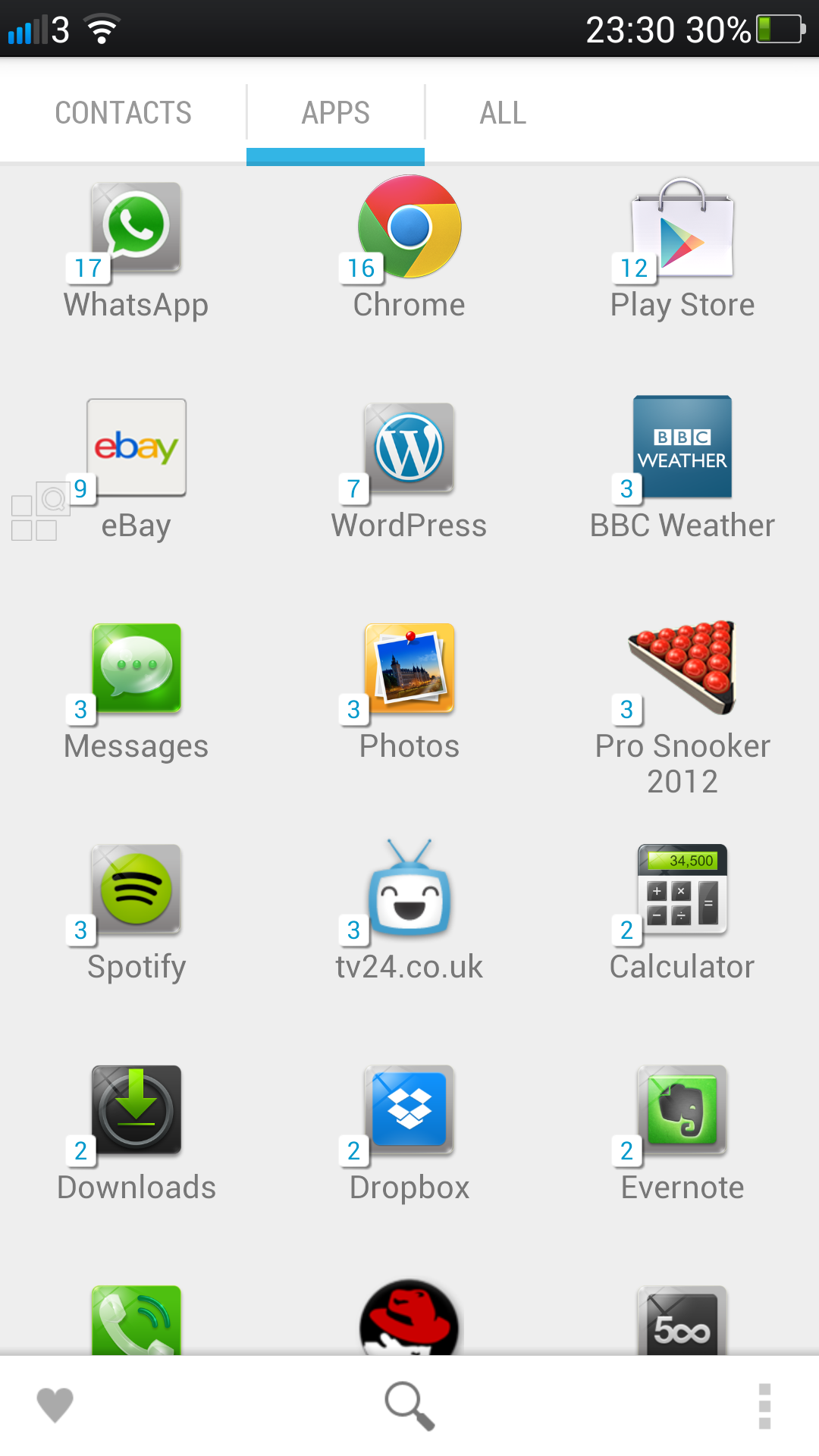Image resolution: width=819 pixels, height=1456 pixels.
Task: Open the Chrome app
Action: tap(409, 227)
